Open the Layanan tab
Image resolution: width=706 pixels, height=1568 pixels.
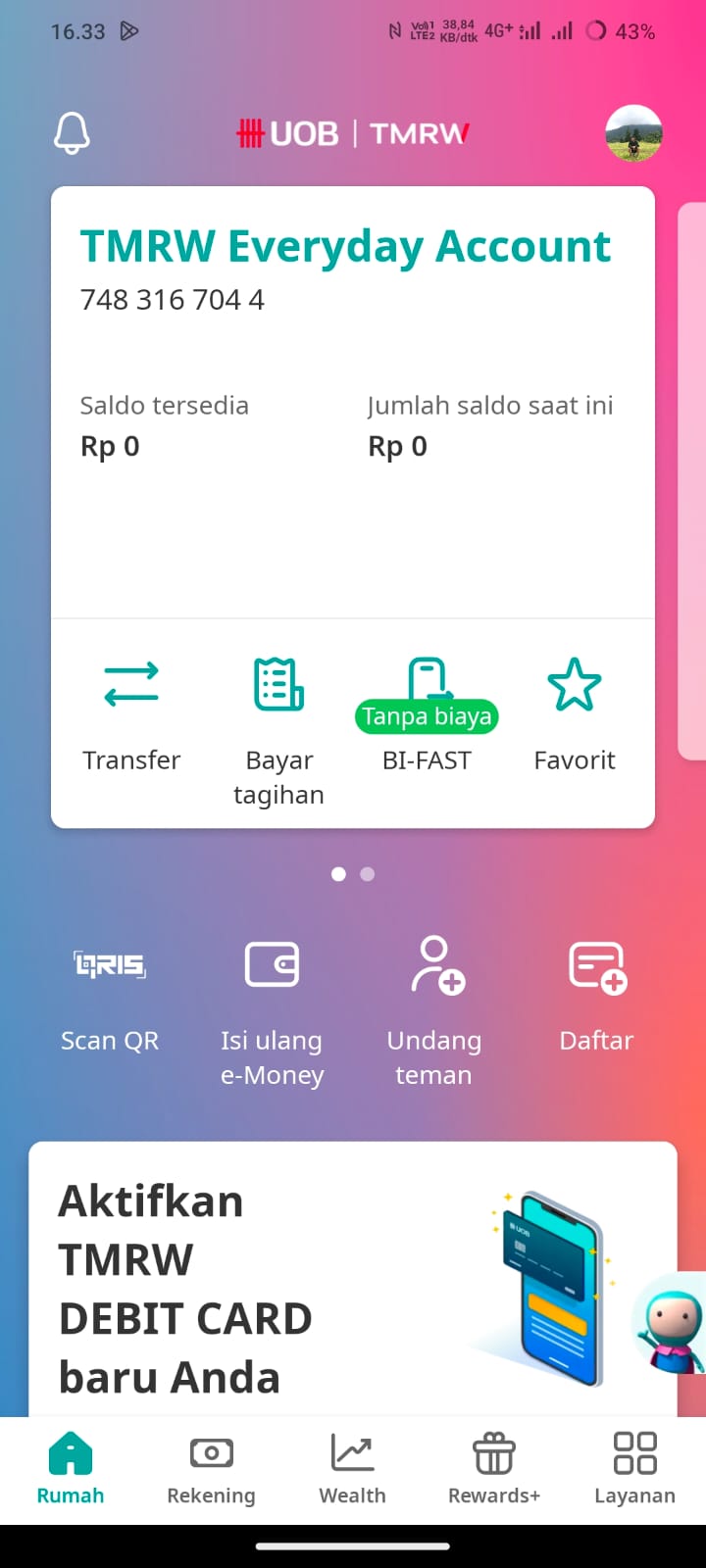point(634,1469)
